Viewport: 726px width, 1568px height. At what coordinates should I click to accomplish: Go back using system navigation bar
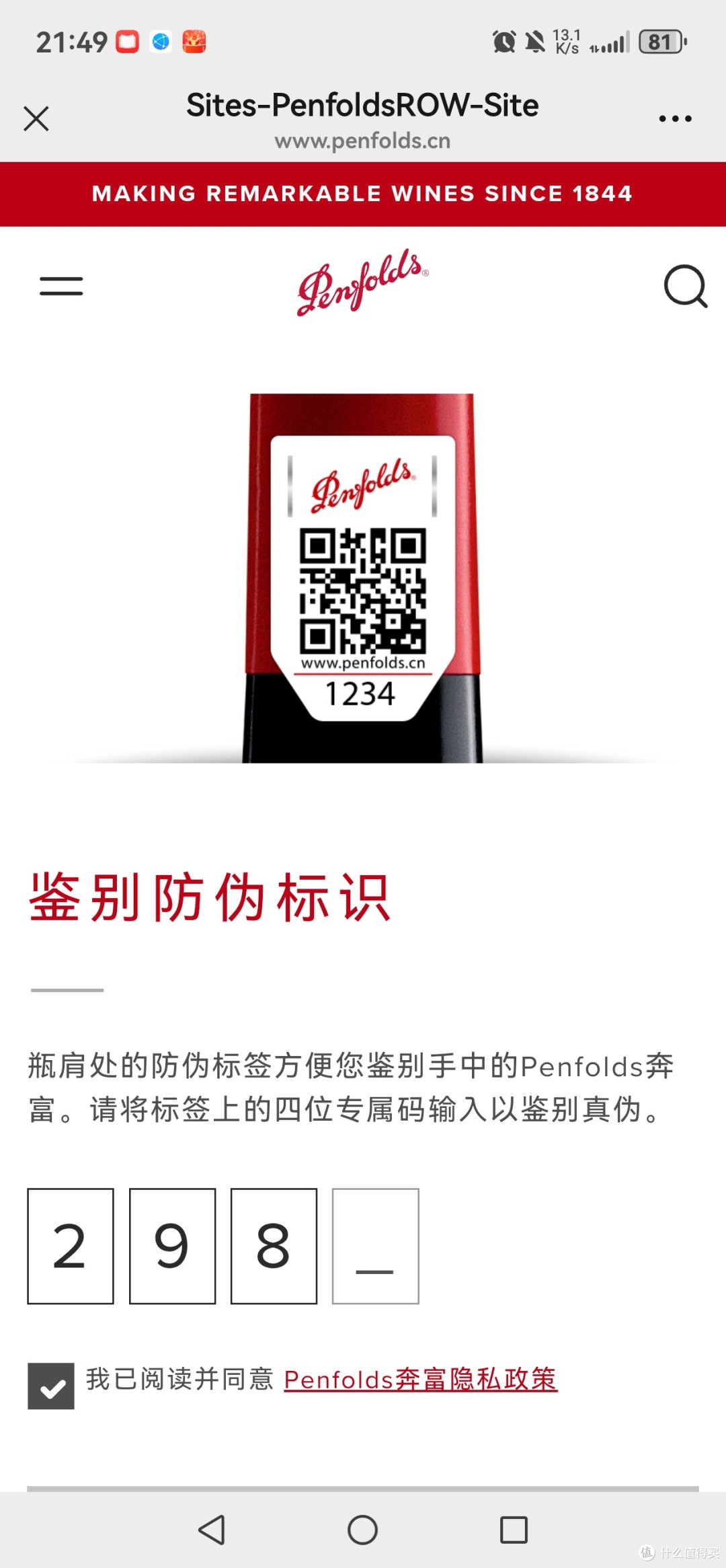coord(212,1530)
